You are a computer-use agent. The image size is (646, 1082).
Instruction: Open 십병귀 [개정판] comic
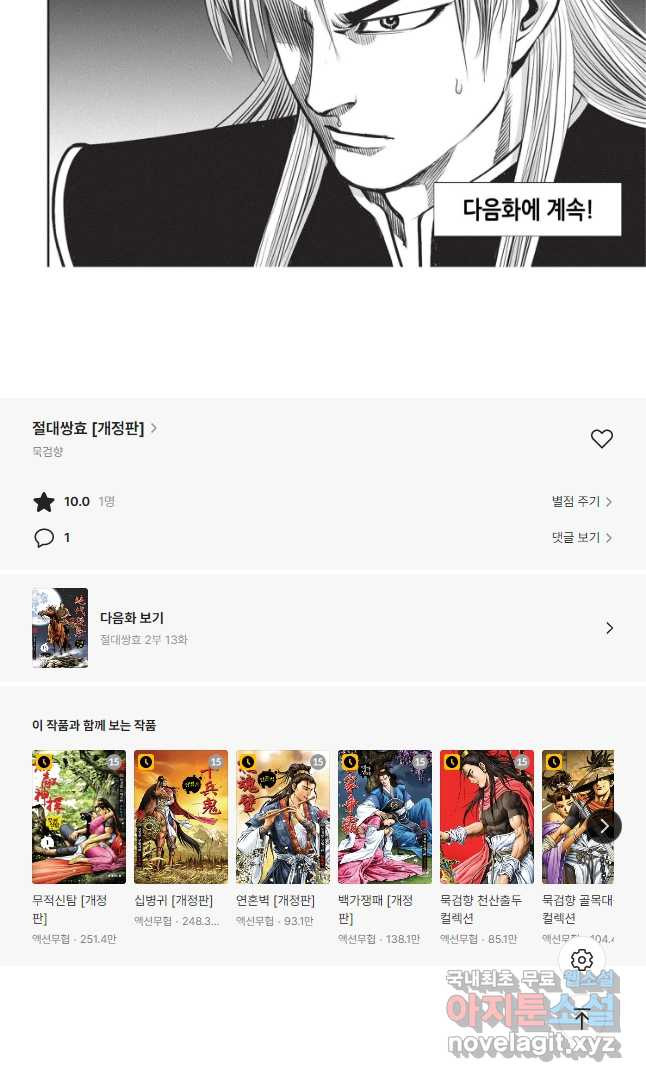pyautogui.click(x=181, y=817)
